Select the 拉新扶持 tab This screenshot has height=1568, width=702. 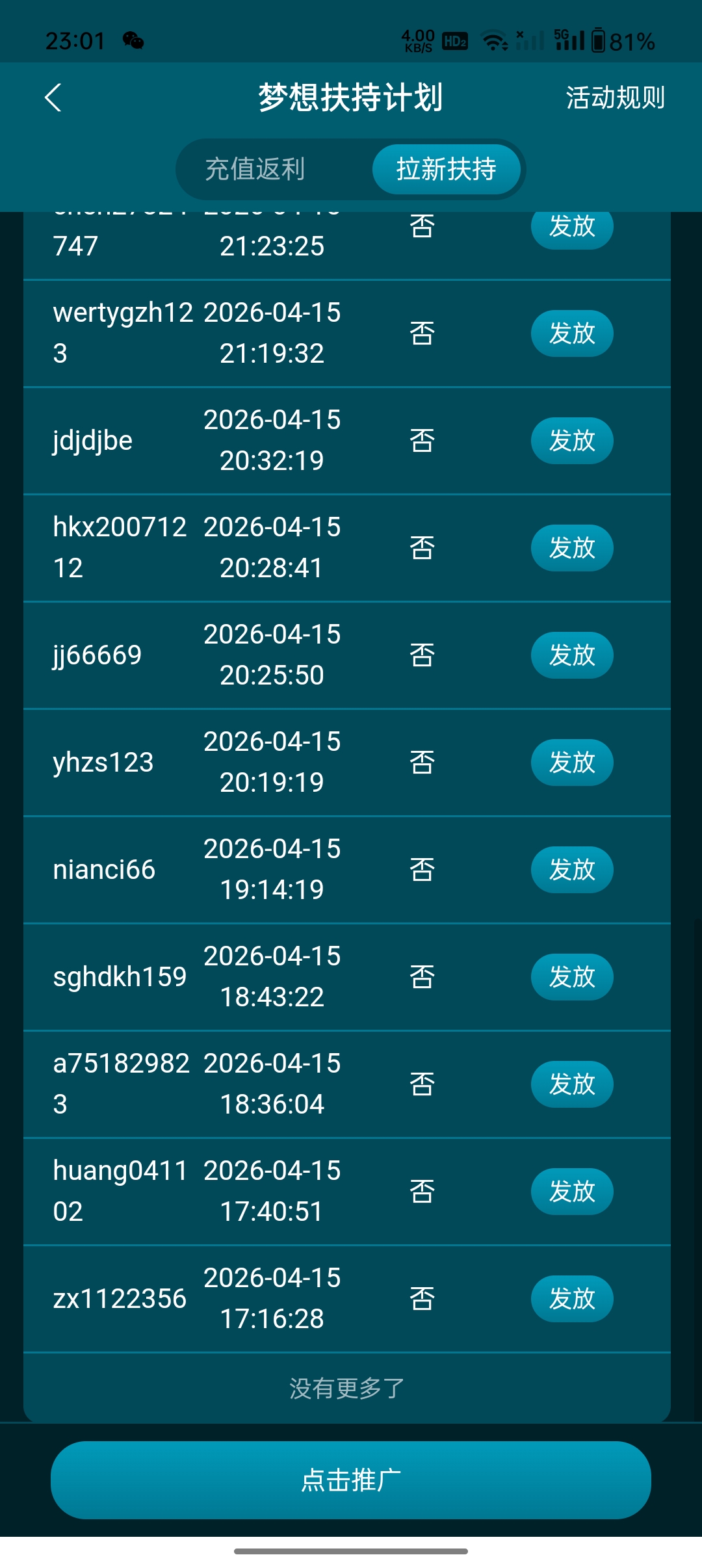447,168
